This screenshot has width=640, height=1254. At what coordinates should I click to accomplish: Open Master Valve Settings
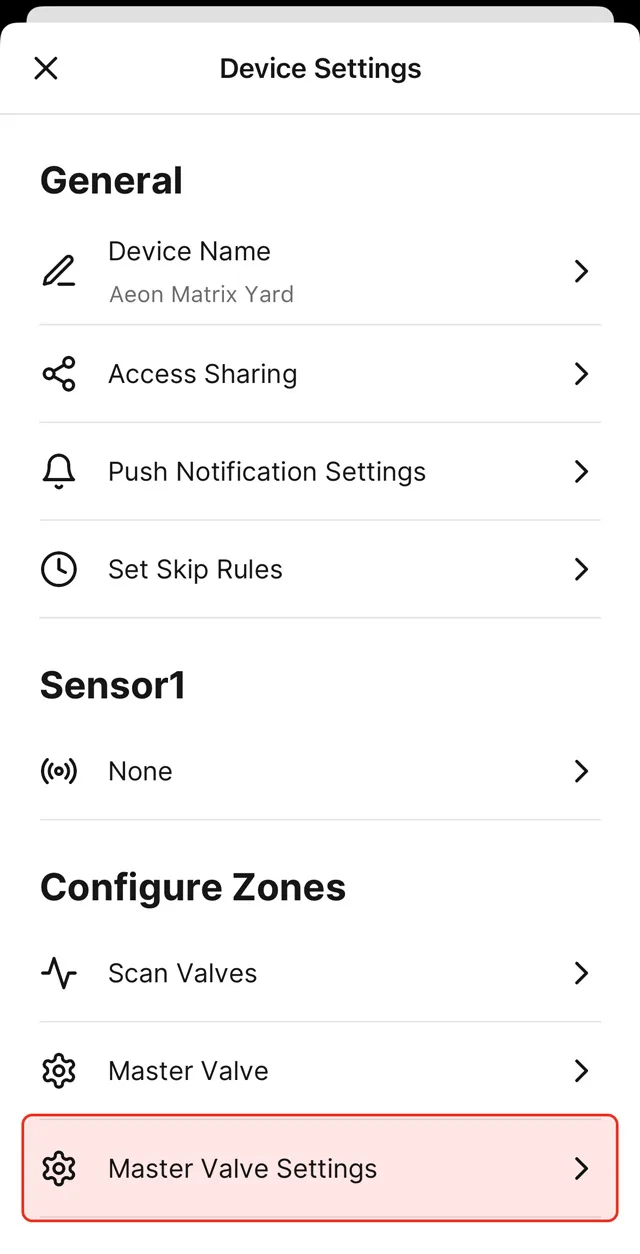(320, 1168)
